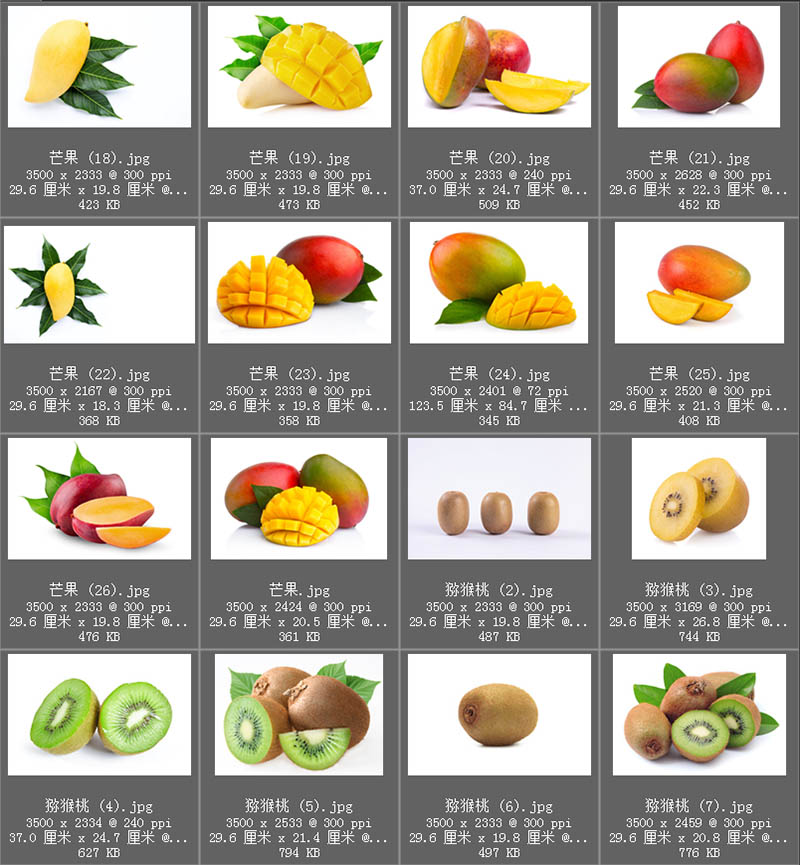Select the 芒果 (25).jpg image
Viewport: 800px width, 865px height.
tap(699, 283)
